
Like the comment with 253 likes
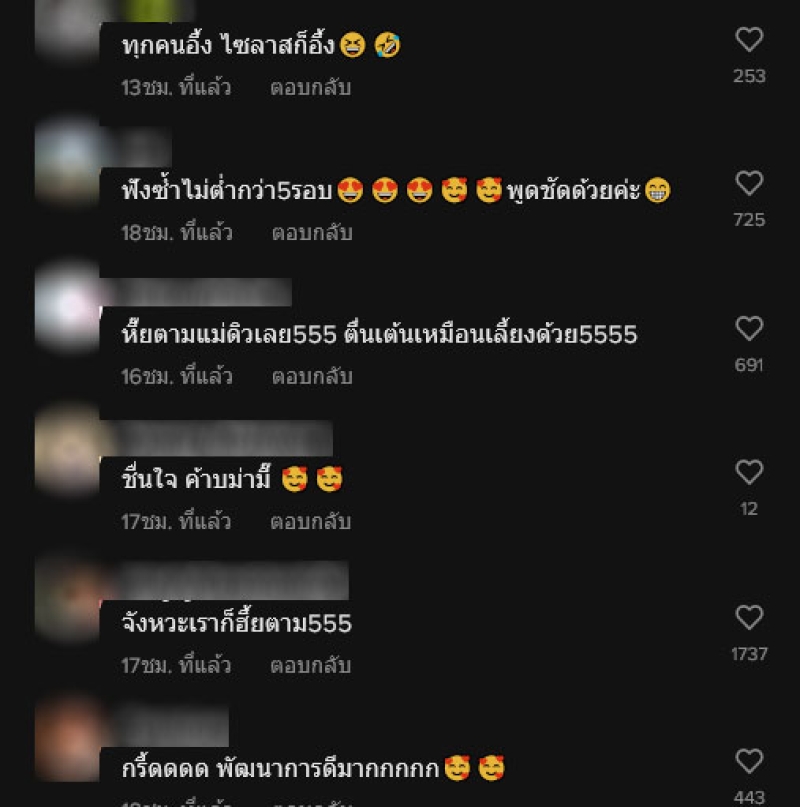(749, 40)
